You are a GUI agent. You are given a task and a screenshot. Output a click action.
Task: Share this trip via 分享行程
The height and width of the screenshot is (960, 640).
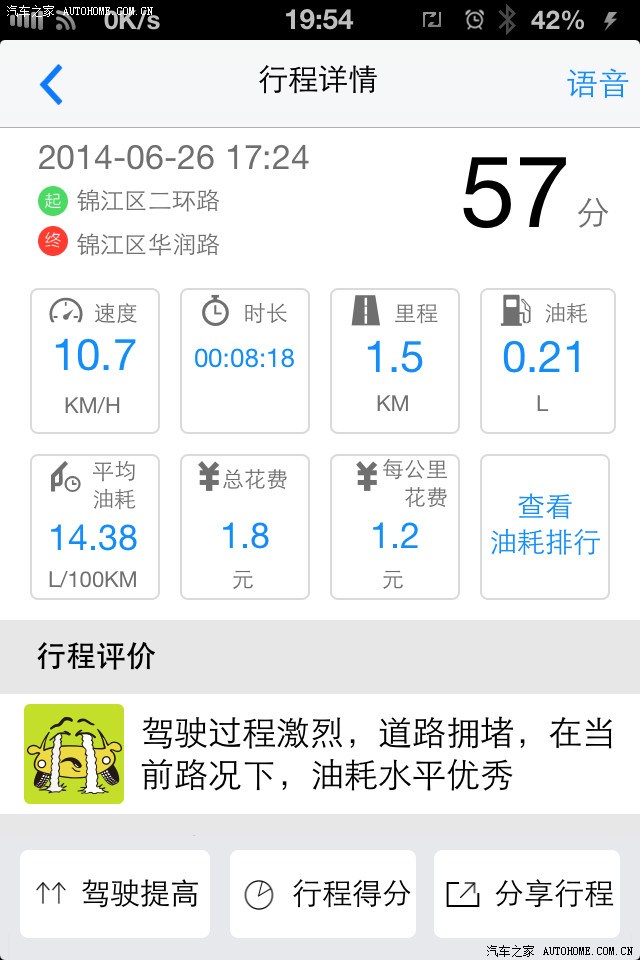tap(527, 894)
